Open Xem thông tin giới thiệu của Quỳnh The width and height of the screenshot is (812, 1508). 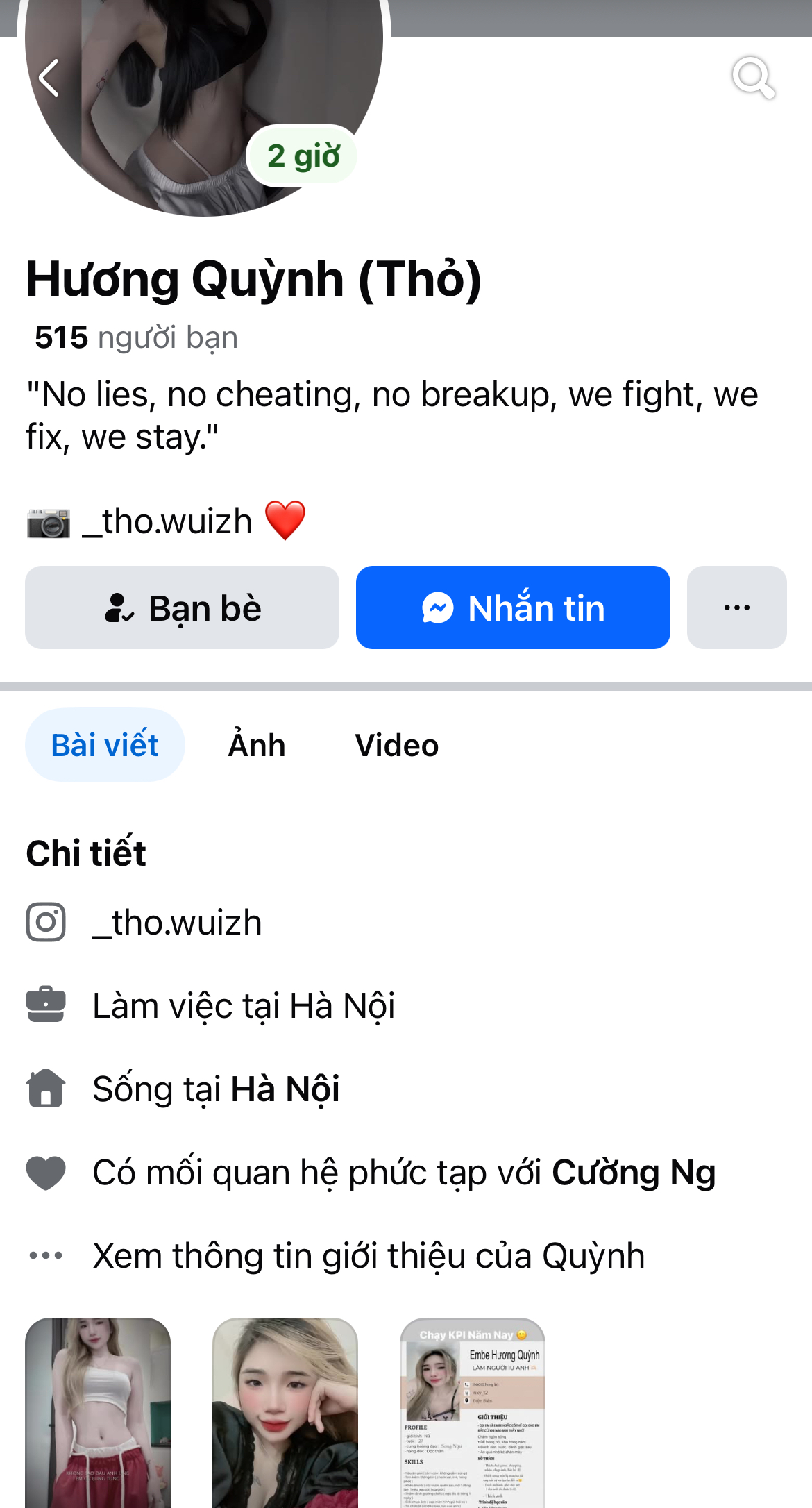tap(369, 1255)
